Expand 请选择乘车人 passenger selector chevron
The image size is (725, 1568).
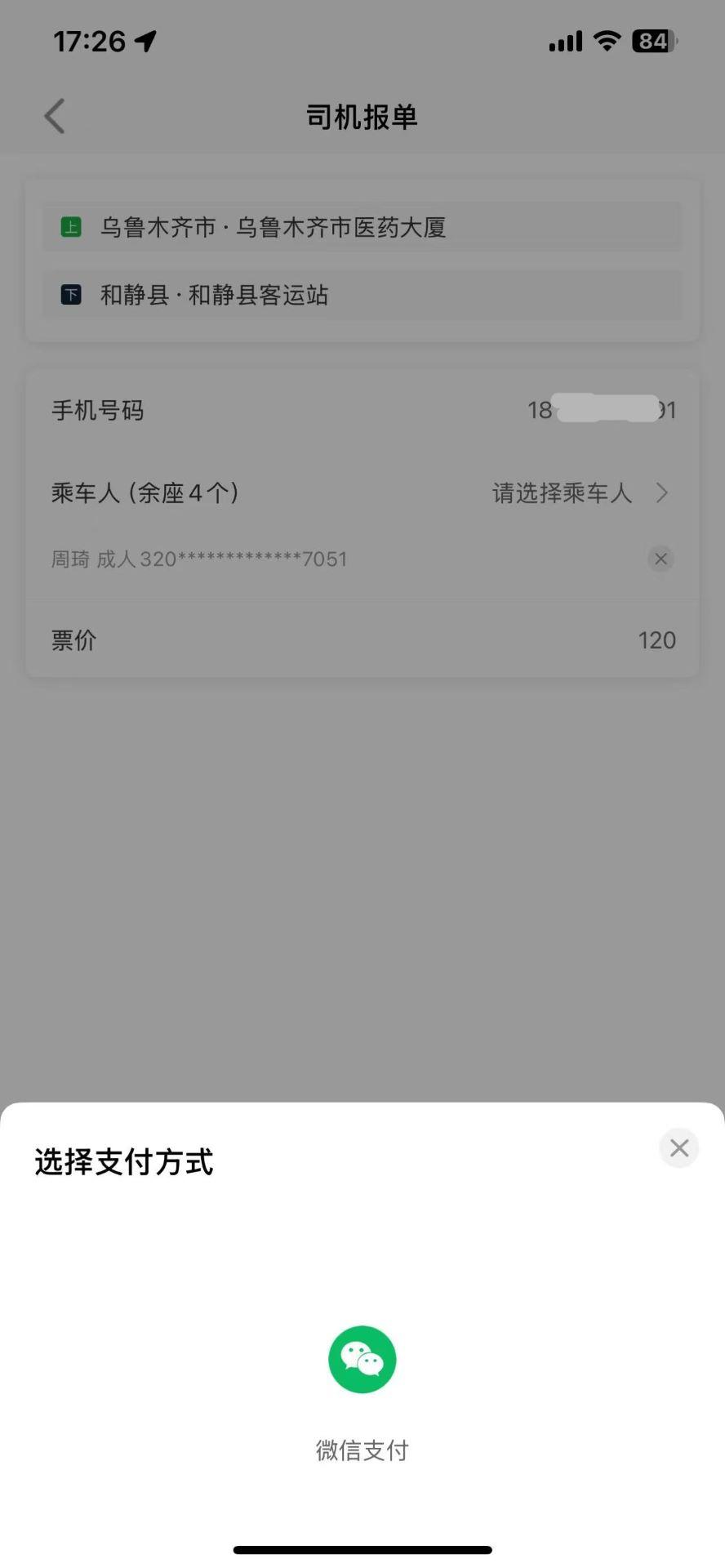(662, 493)
